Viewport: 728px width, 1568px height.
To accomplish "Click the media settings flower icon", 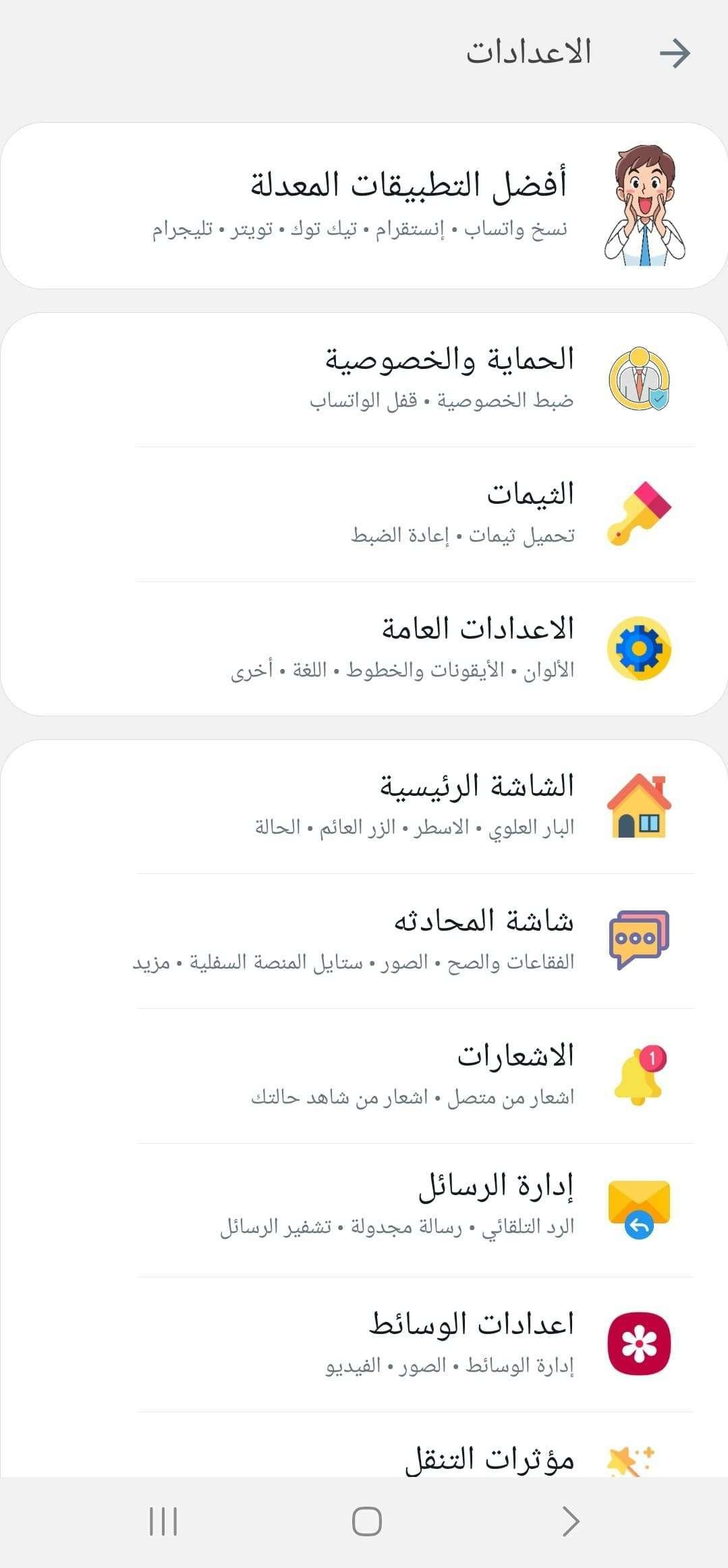I will coord(640,1338).
